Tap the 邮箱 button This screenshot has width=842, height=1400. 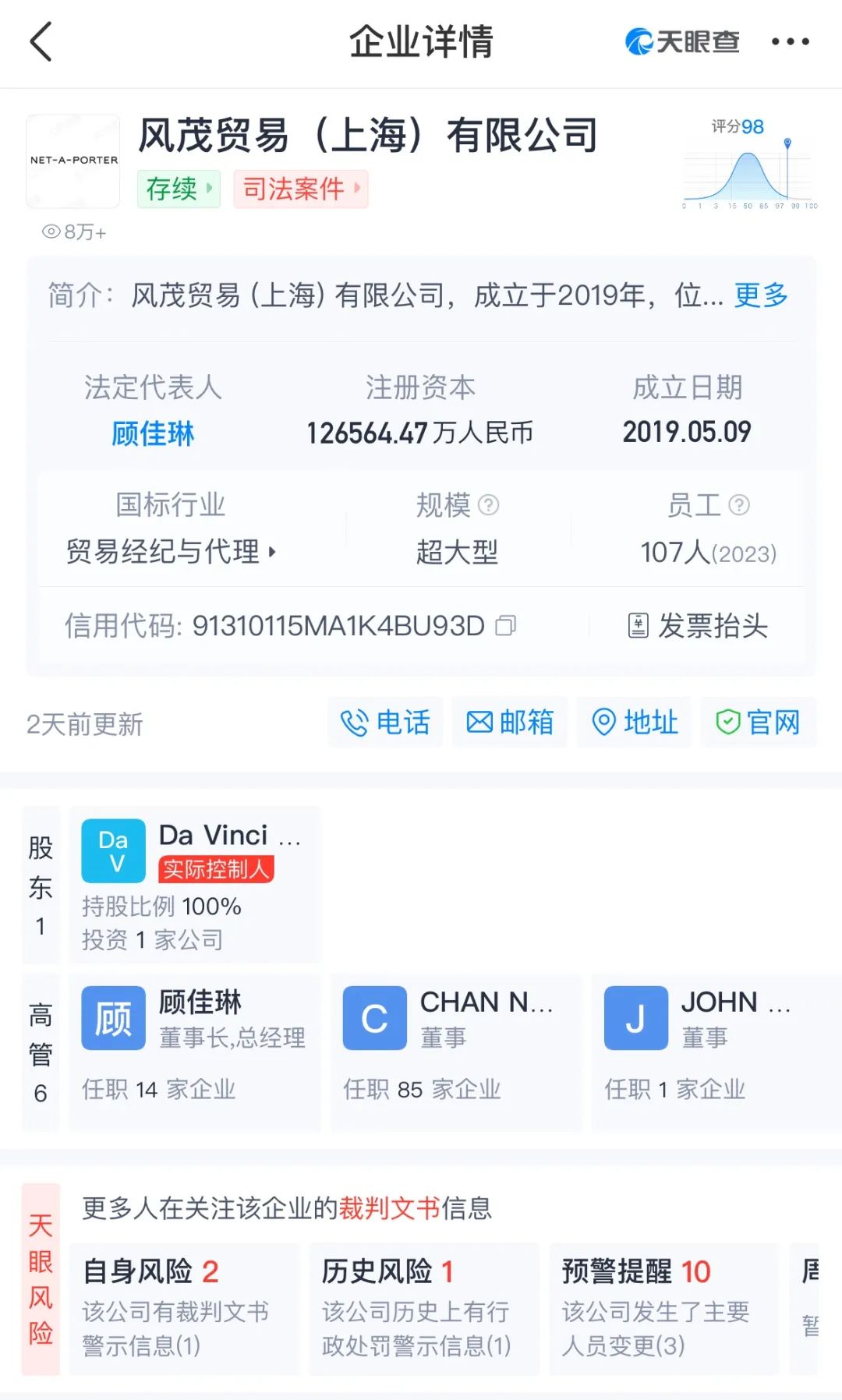pos(510,723)
